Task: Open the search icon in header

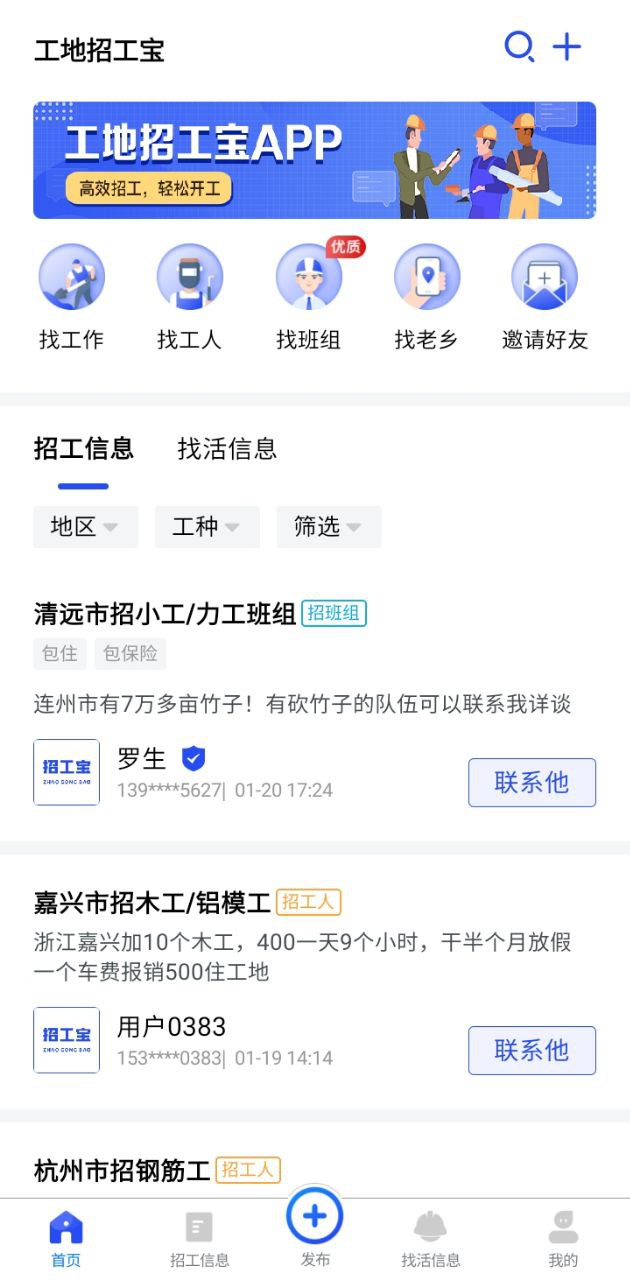Action: (x=519, y=47)
